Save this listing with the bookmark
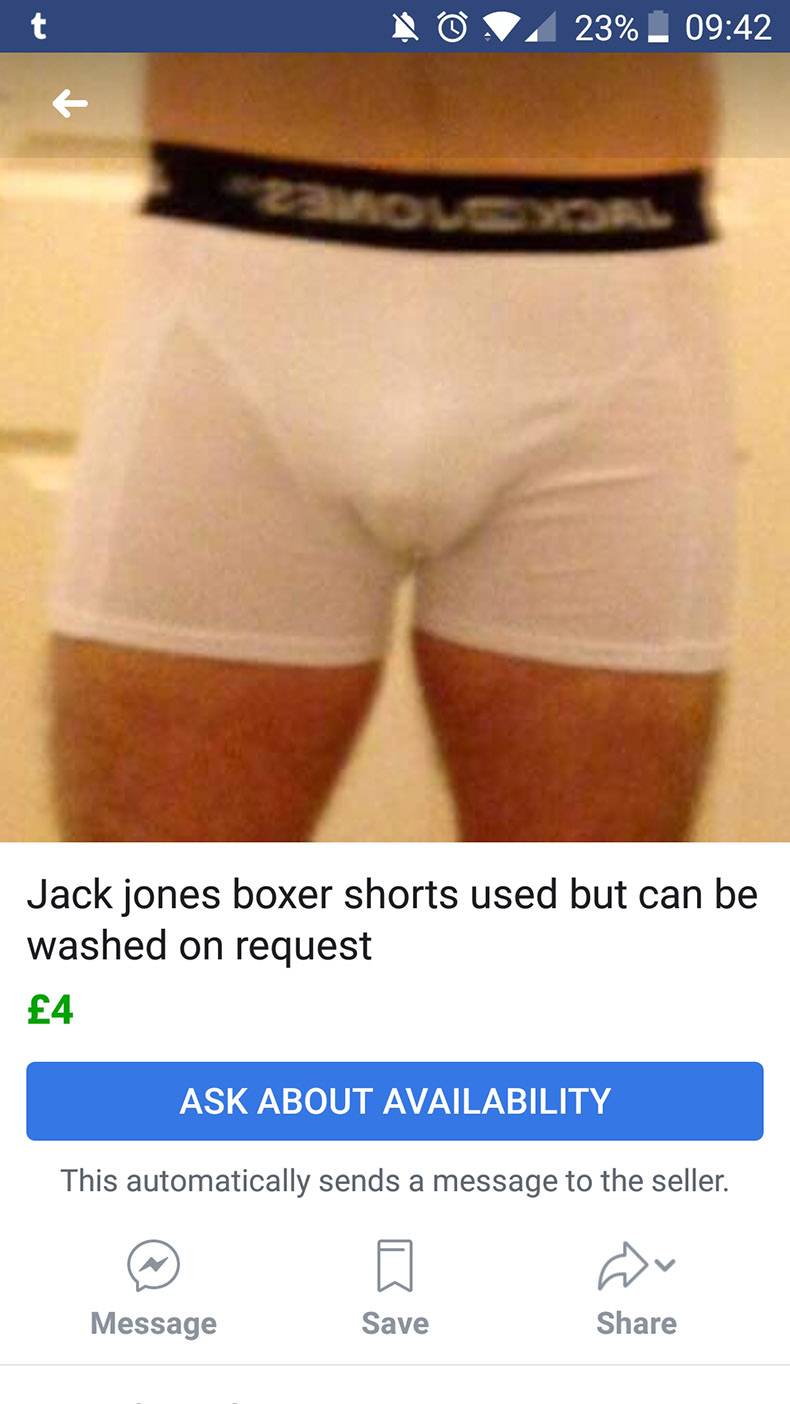Image resolution: width=790 pixels, height=1404 pixels. (394, 1266)
